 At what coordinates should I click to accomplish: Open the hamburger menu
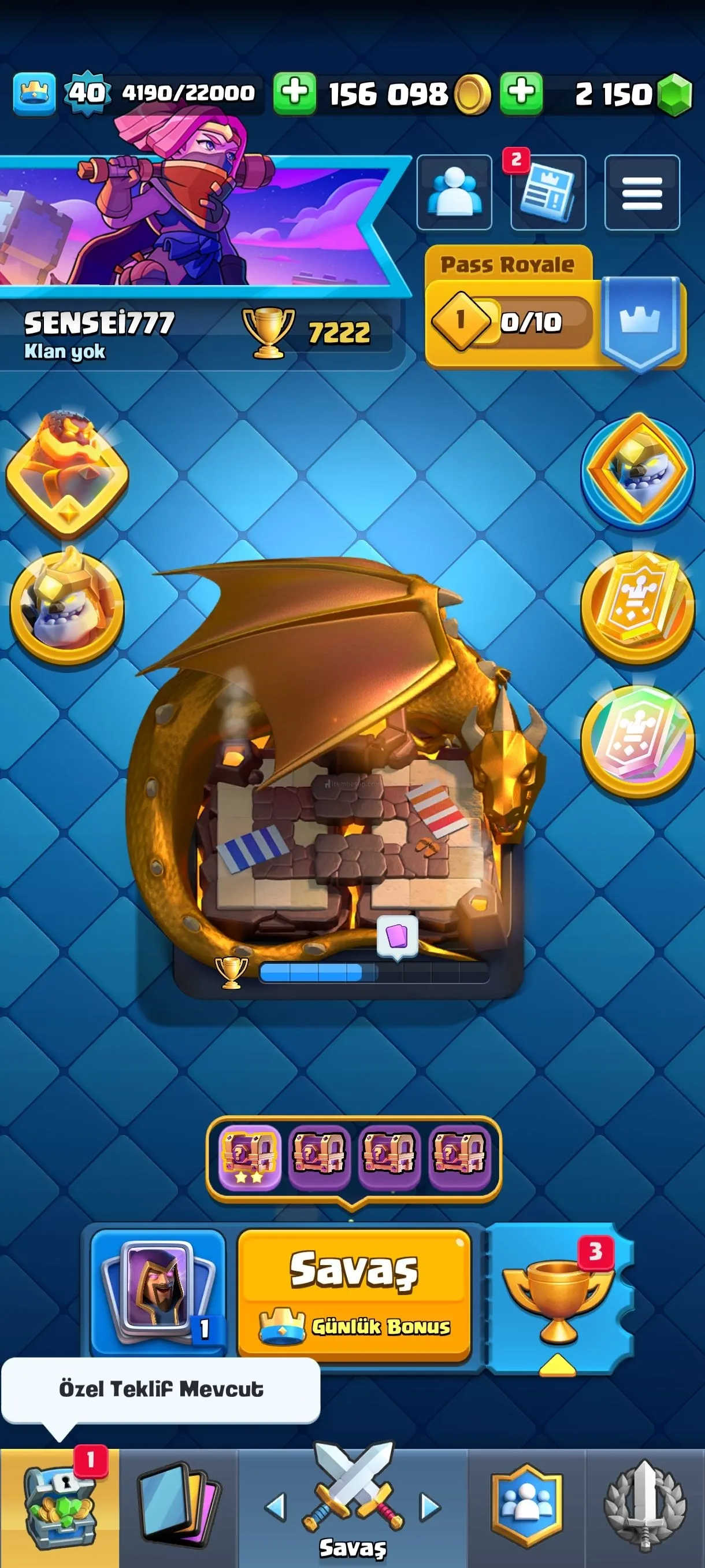642,193
